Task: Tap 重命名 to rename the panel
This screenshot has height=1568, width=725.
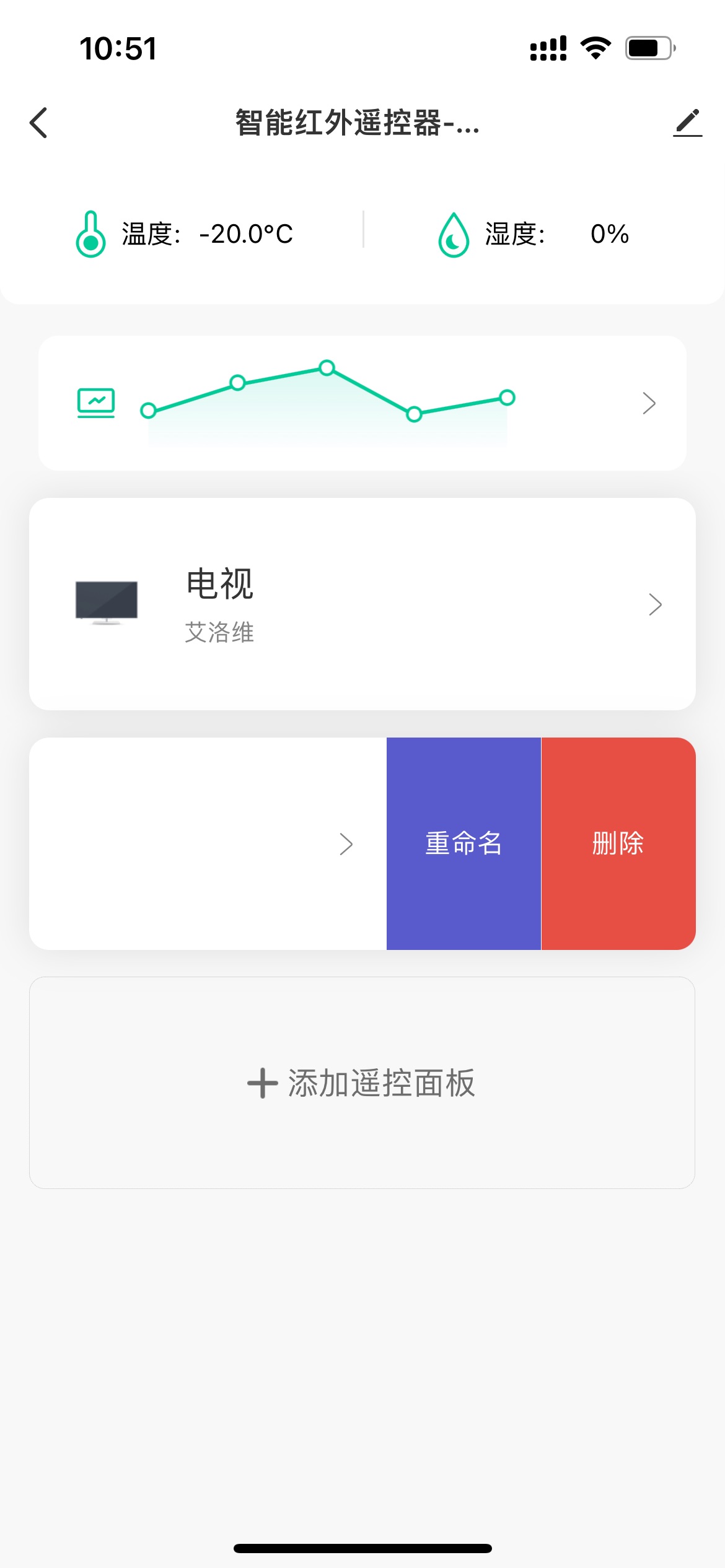Action: [464, 843]
